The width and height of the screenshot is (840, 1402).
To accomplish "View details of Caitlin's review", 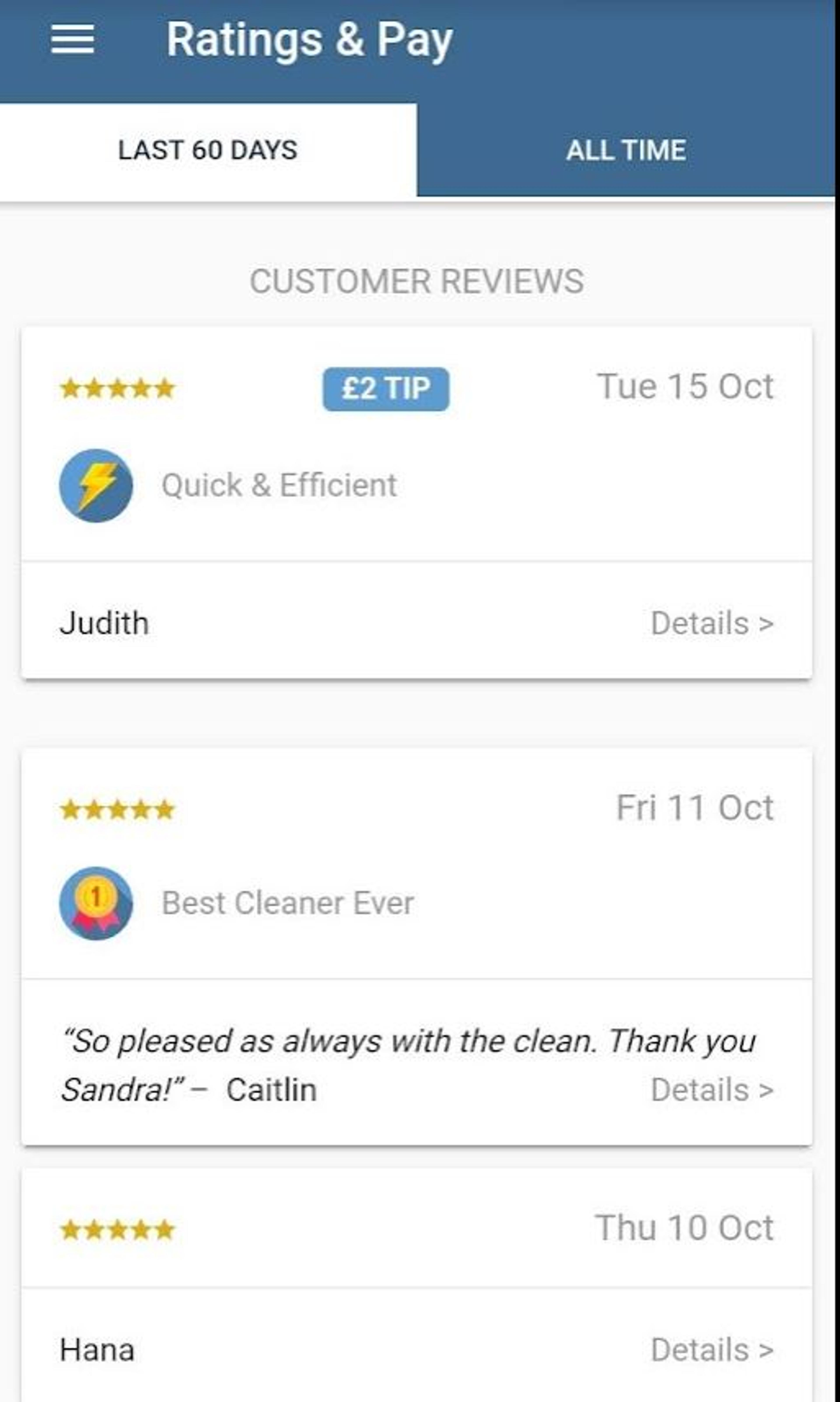I will click(712, 1090).
